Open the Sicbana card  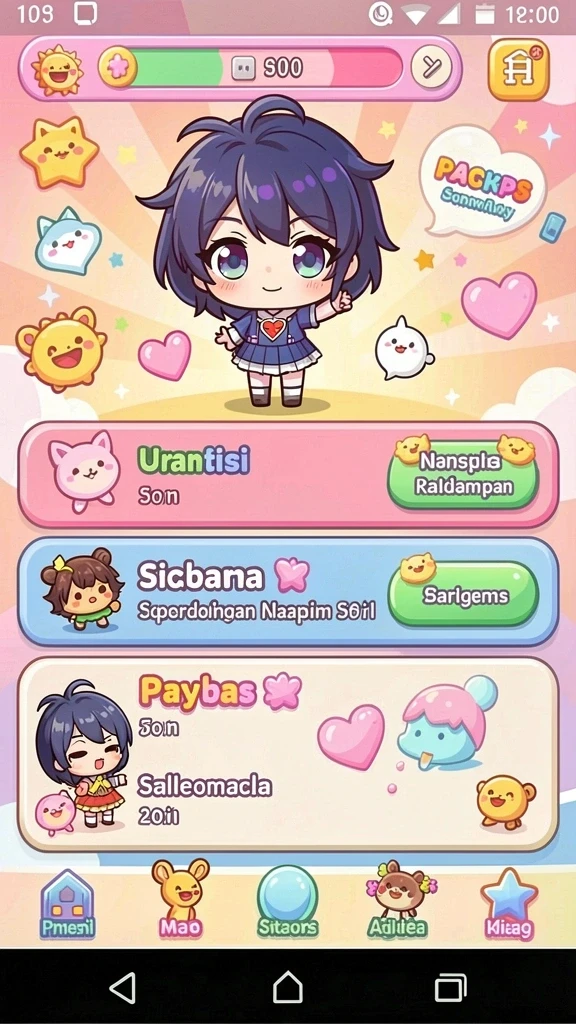click(x=288, y=592)
